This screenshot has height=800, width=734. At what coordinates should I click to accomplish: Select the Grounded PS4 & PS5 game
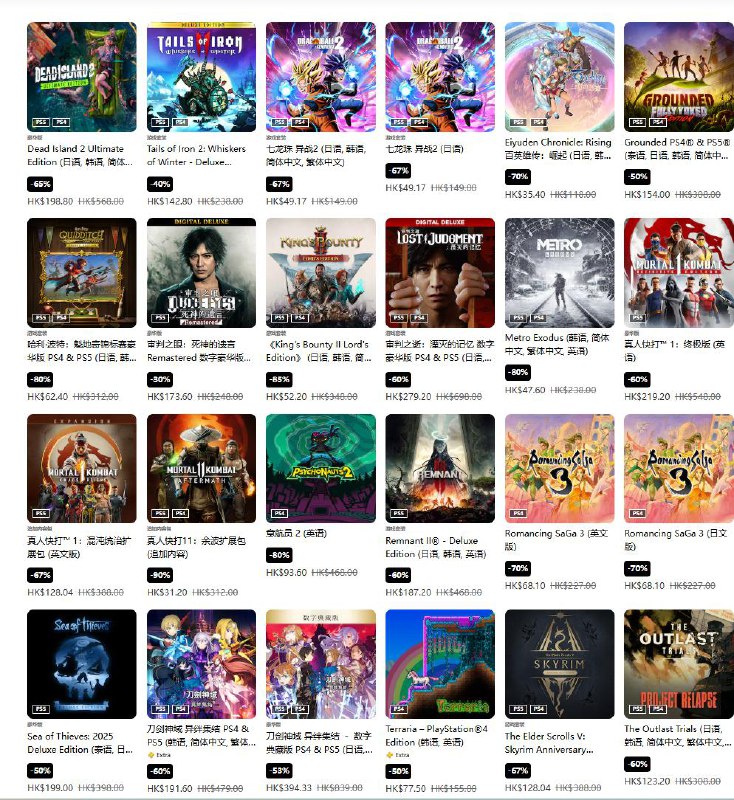tap(678, 76)
